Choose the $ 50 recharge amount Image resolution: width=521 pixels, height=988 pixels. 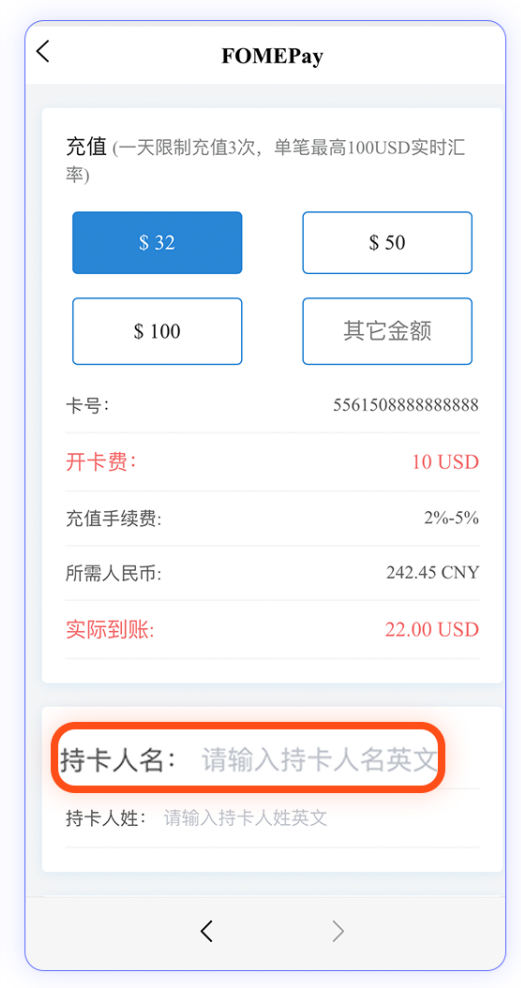coord(387,243)
